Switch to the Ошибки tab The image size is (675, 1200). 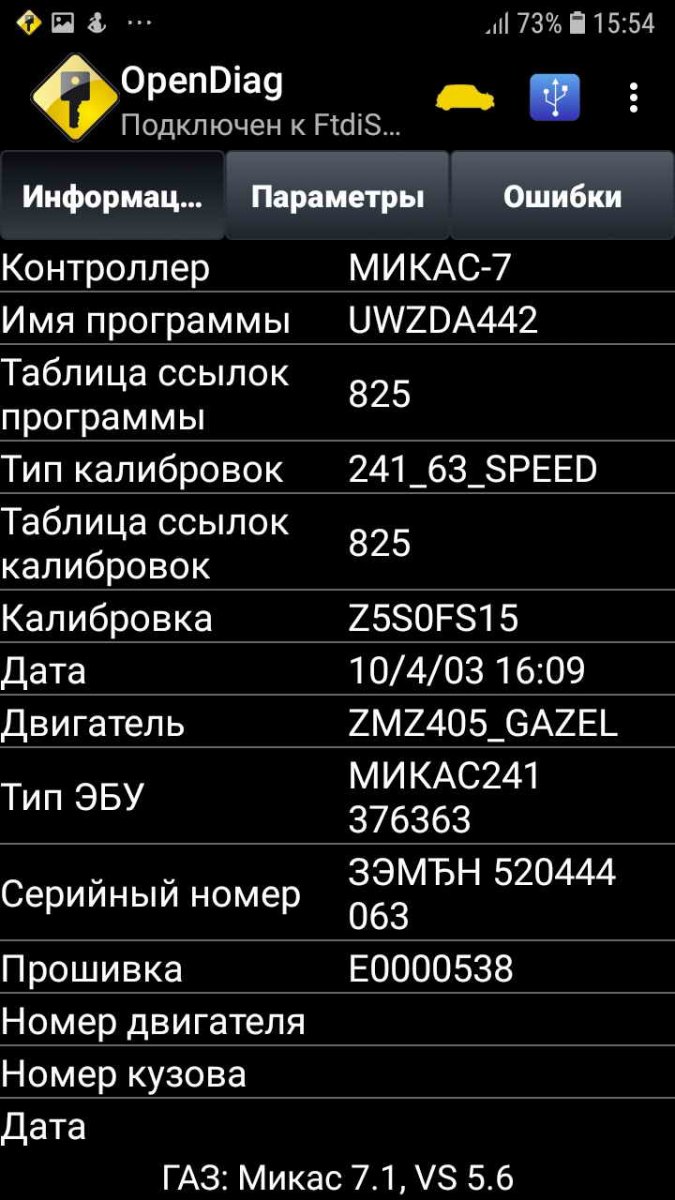562,196
